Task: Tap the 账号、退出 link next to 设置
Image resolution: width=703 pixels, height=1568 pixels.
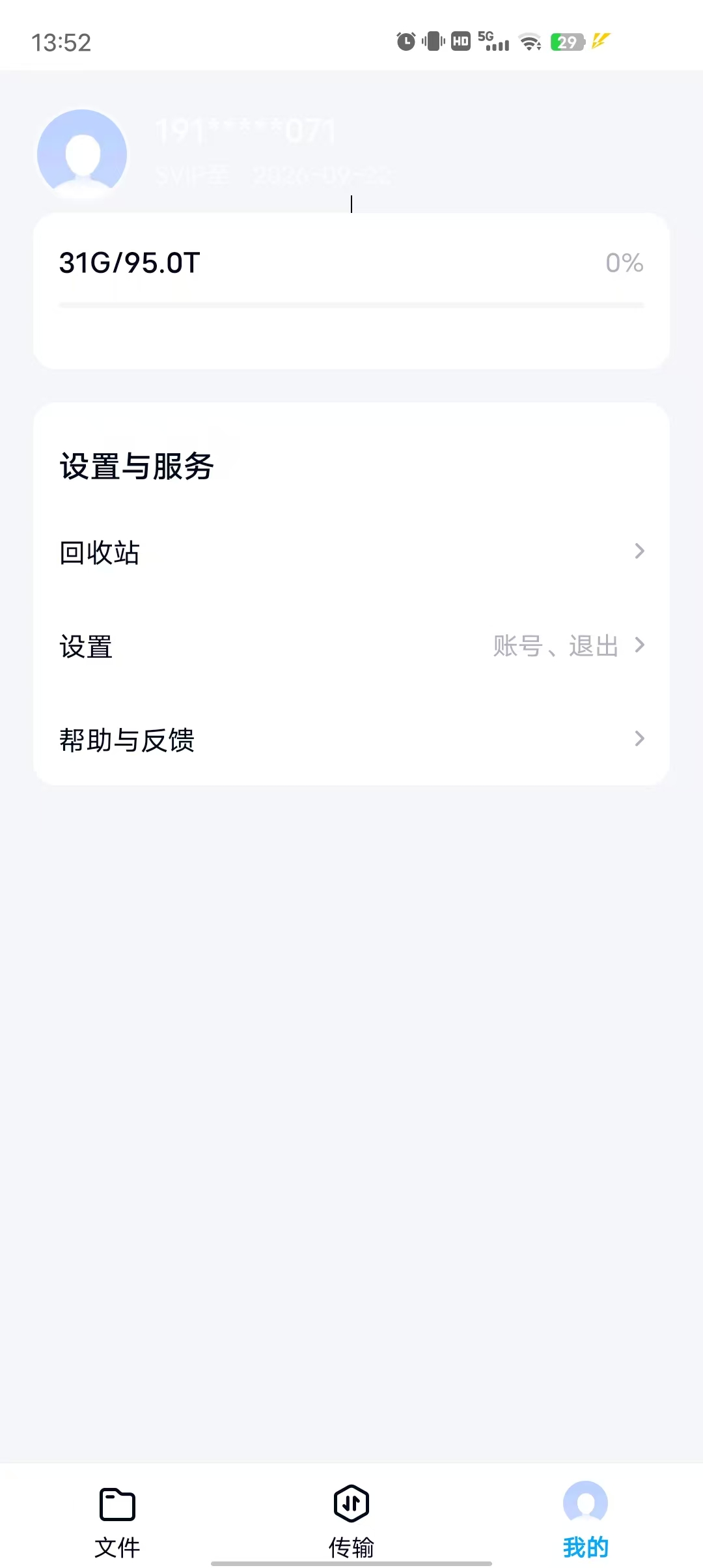Action: pos(557,646)
